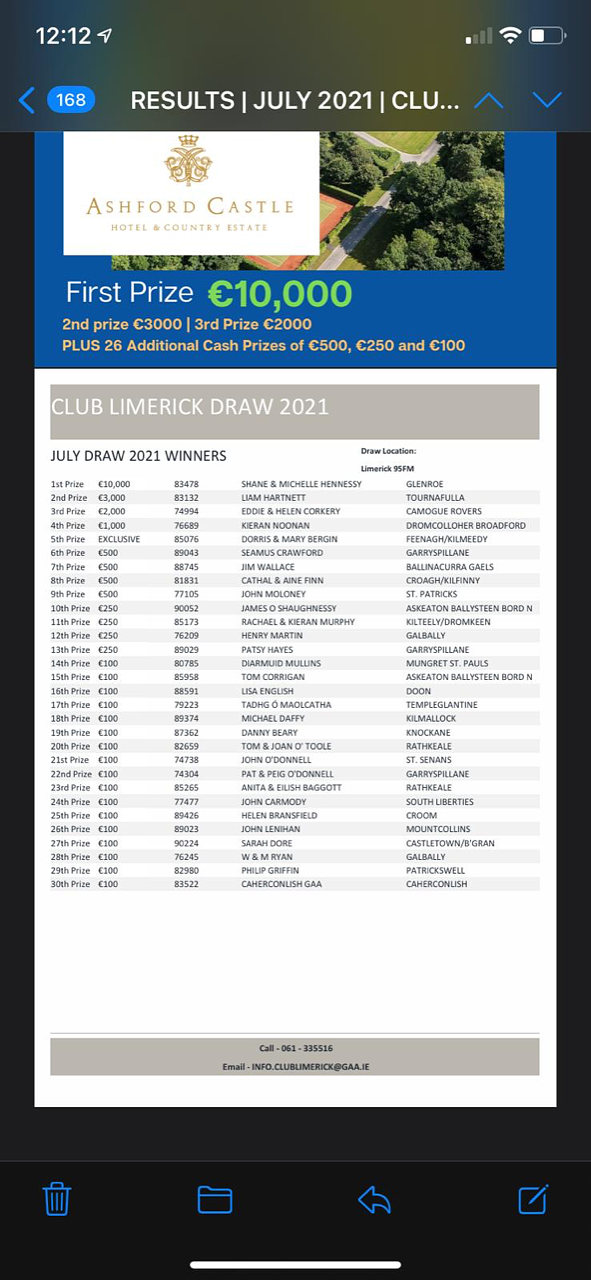Viewport: 591px width, 1280px height.
Task: Move this email to a folder
Action: [x=215, y=1199]
